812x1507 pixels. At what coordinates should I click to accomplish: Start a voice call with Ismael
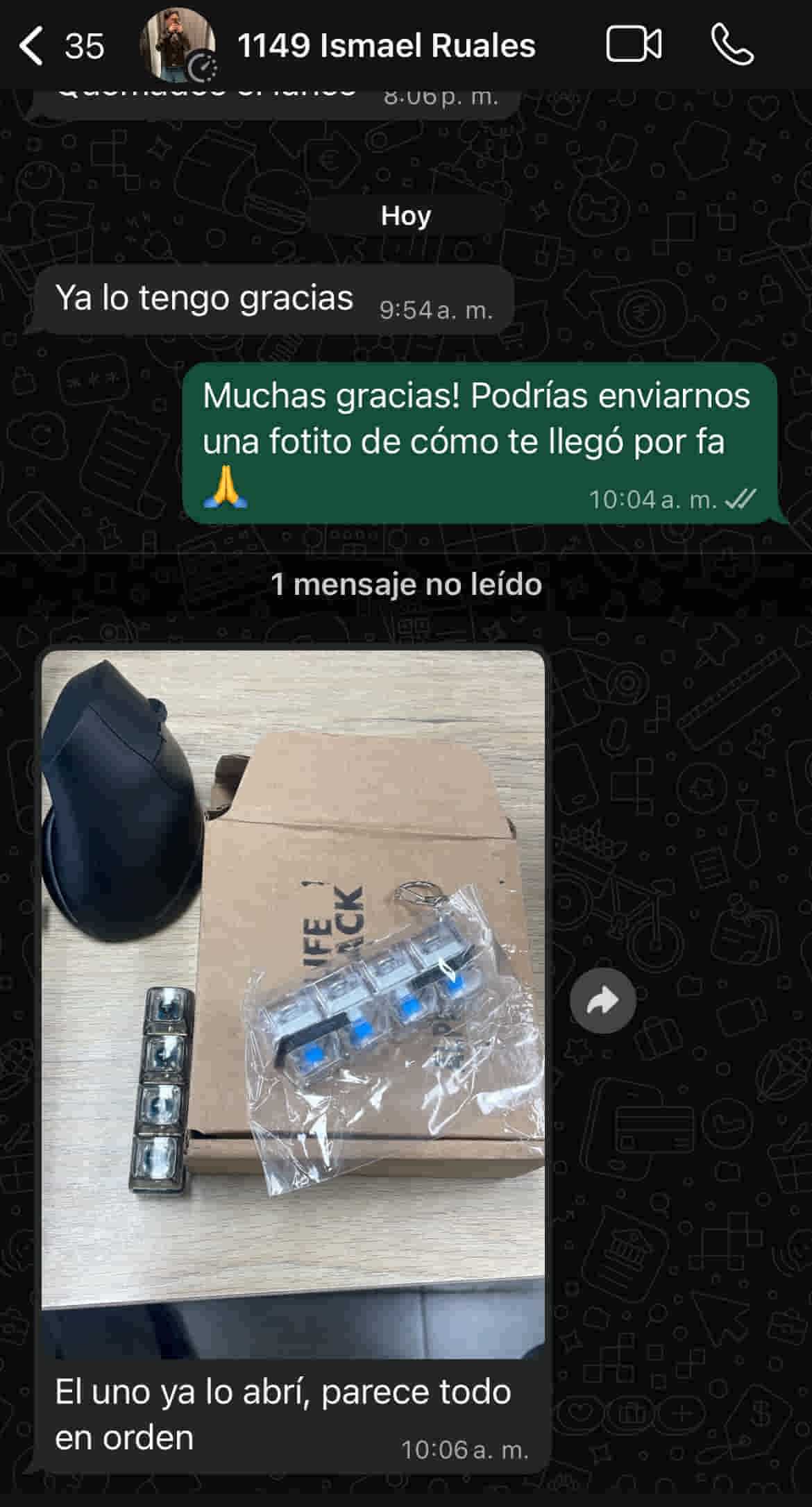(733, 47)
